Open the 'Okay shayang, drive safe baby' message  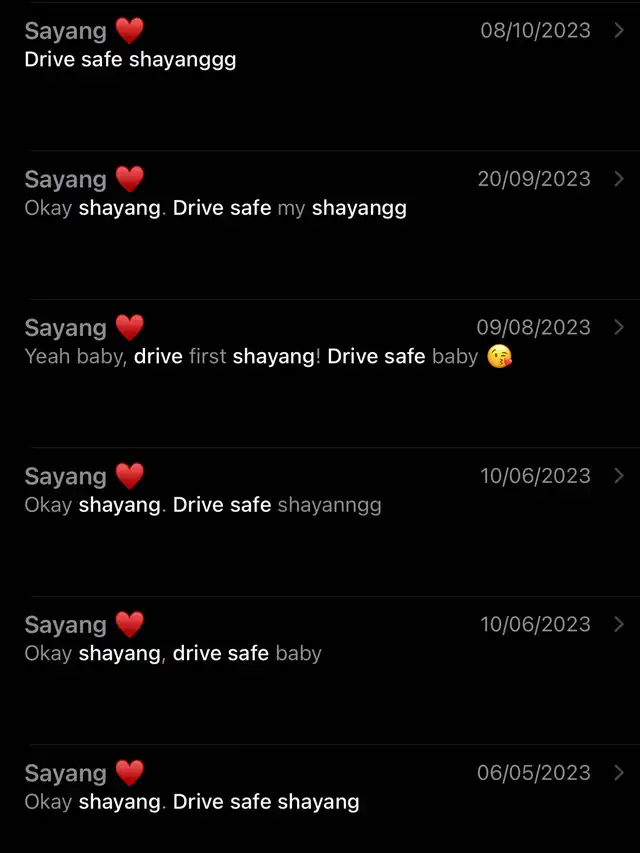(x=320, y=653)
